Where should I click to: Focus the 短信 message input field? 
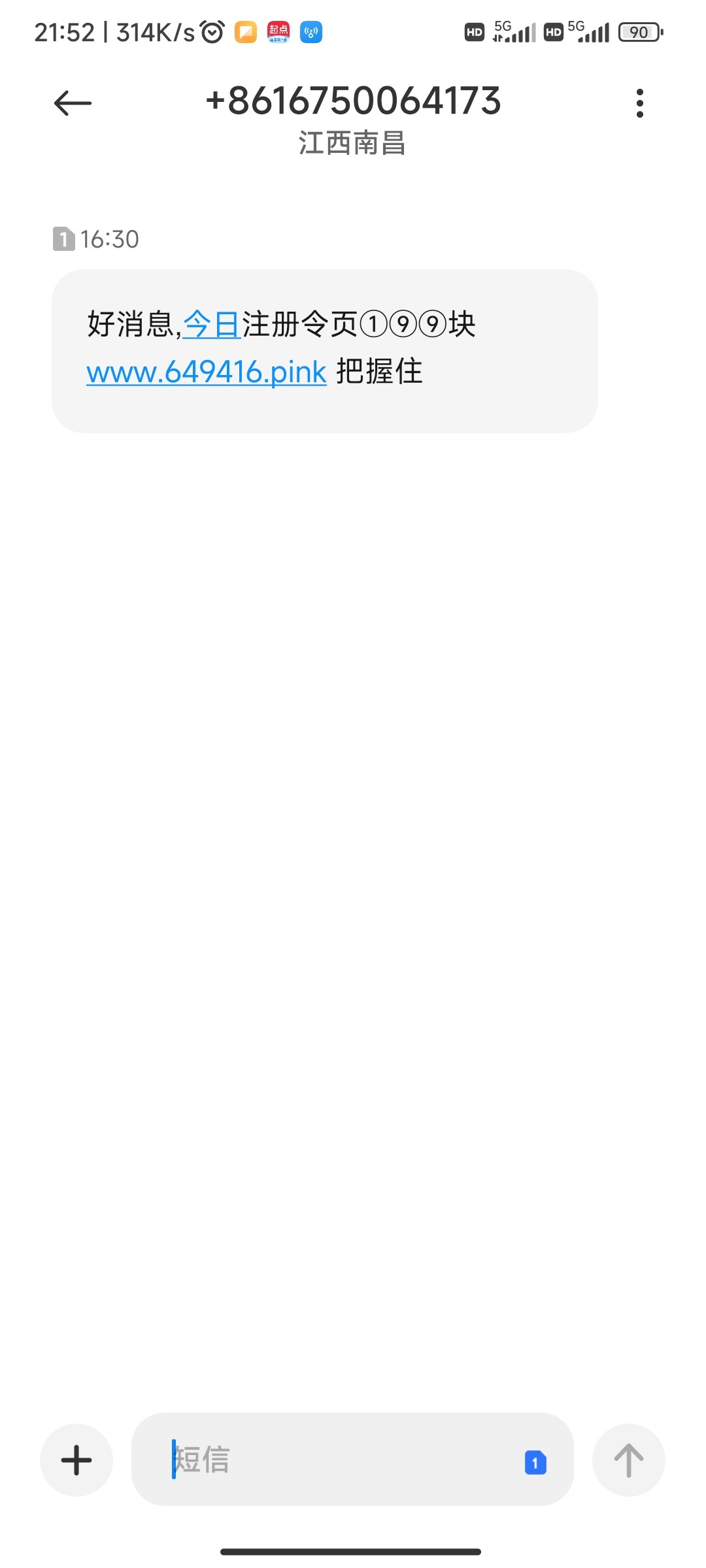click(340, 1460)
